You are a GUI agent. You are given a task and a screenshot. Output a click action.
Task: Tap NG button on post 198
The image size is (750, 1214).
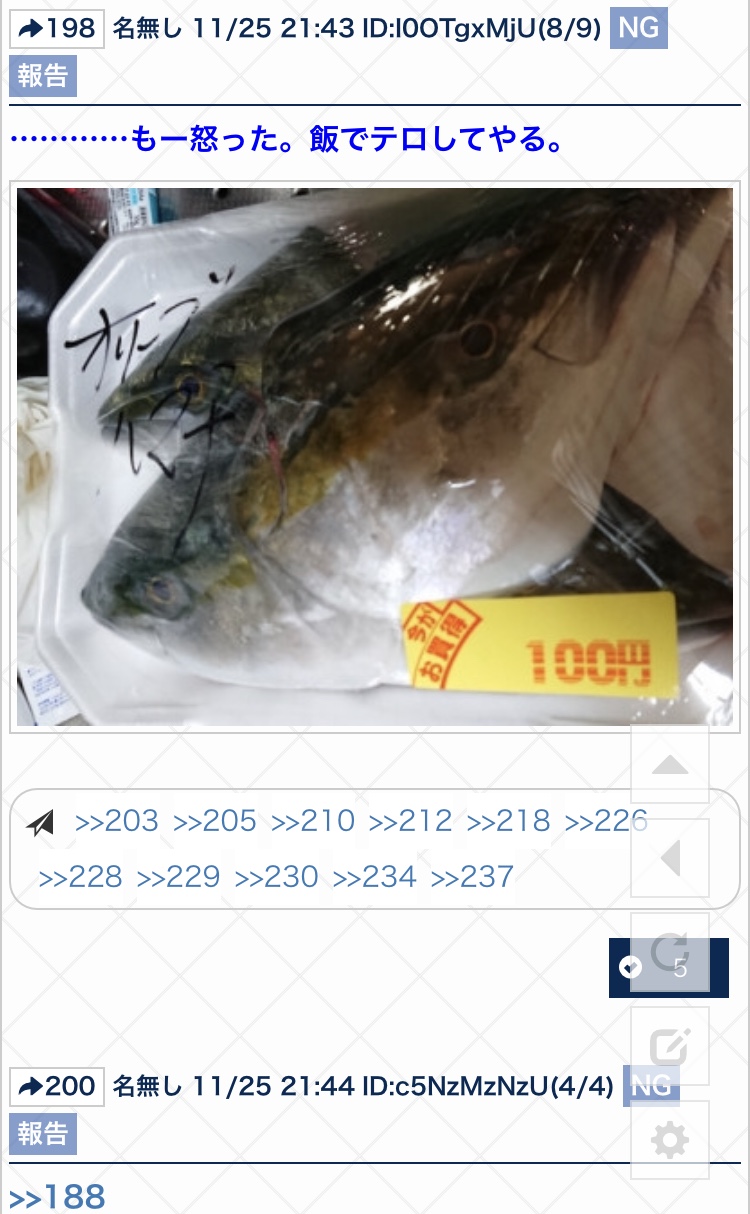point(638,28)
